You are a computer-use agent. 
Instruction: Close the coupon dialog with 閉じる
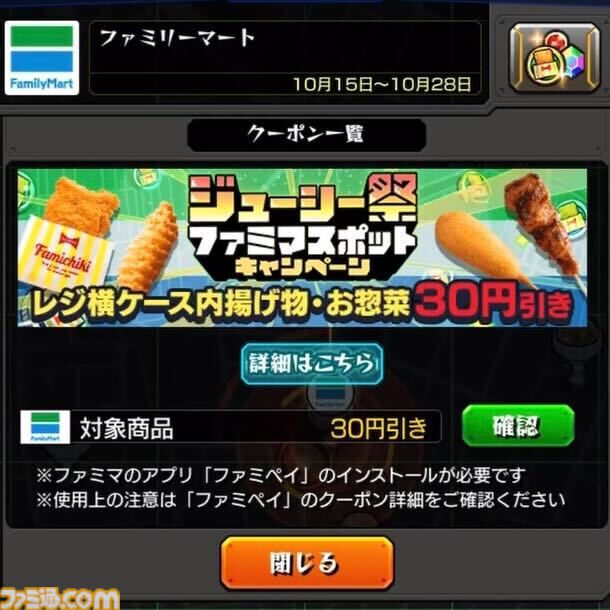point(307,562)
